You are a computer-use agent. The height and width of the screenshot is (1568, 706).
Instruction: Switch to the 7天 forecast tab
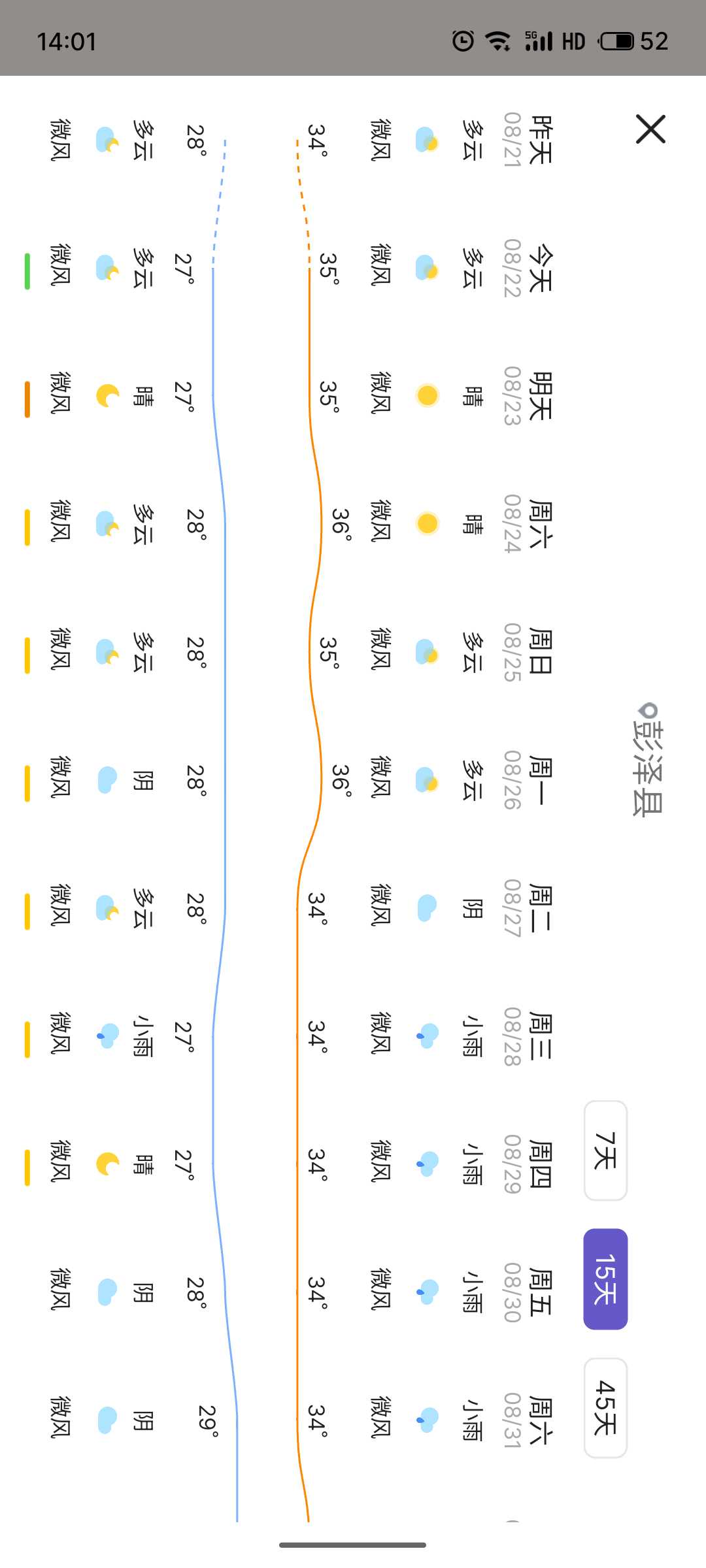point(605,1151)
